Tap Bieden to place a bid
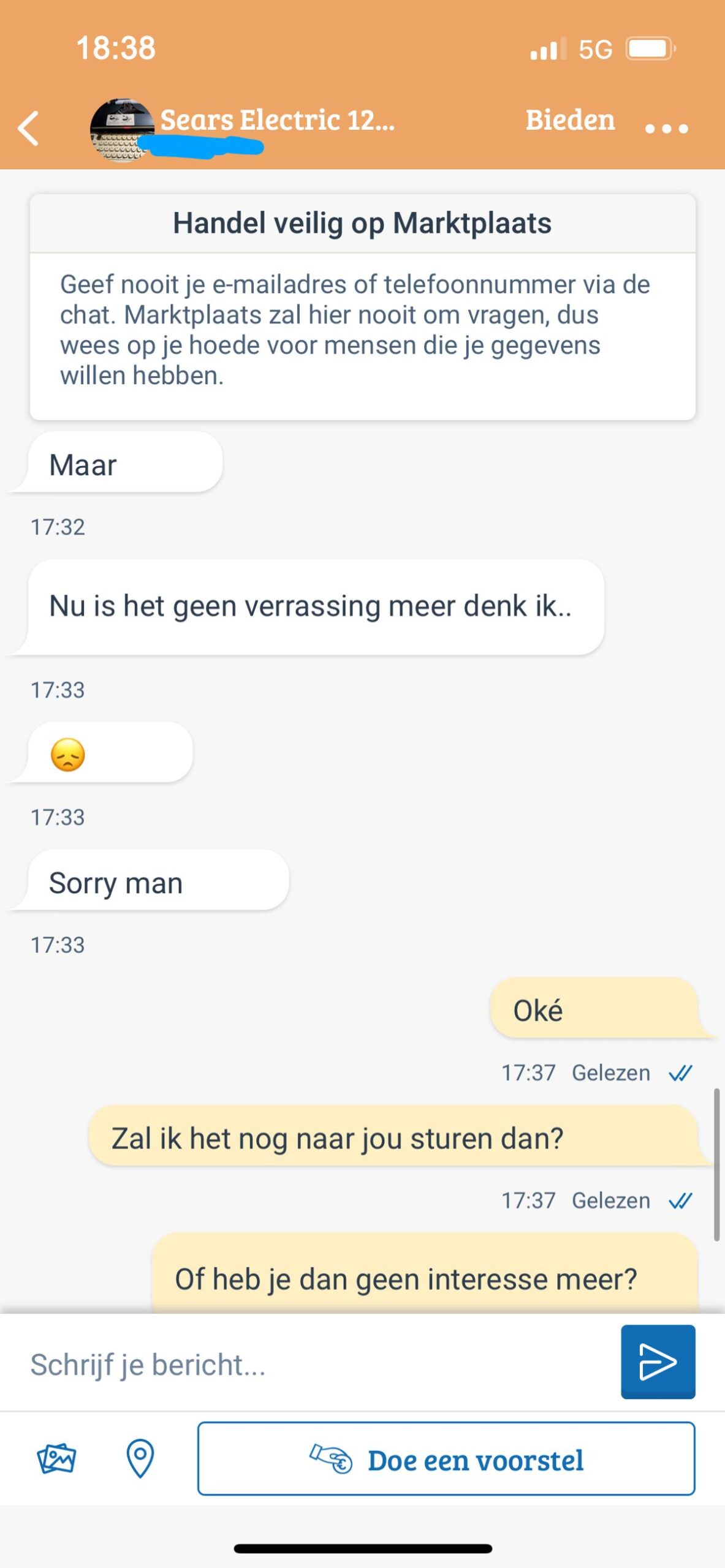Viewport: 725px width, 1568px height. coord(570,119)
